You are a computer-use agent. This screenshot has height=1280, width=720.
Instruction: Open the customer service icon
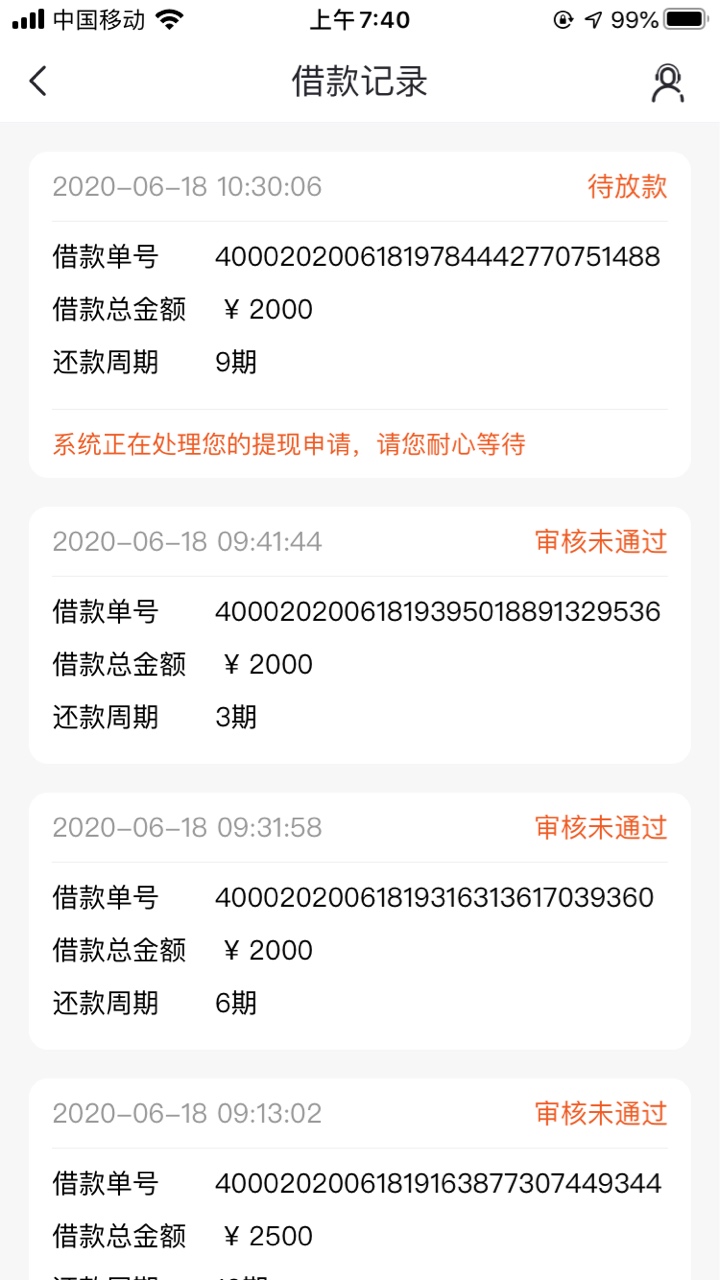[x=667, y=83]
